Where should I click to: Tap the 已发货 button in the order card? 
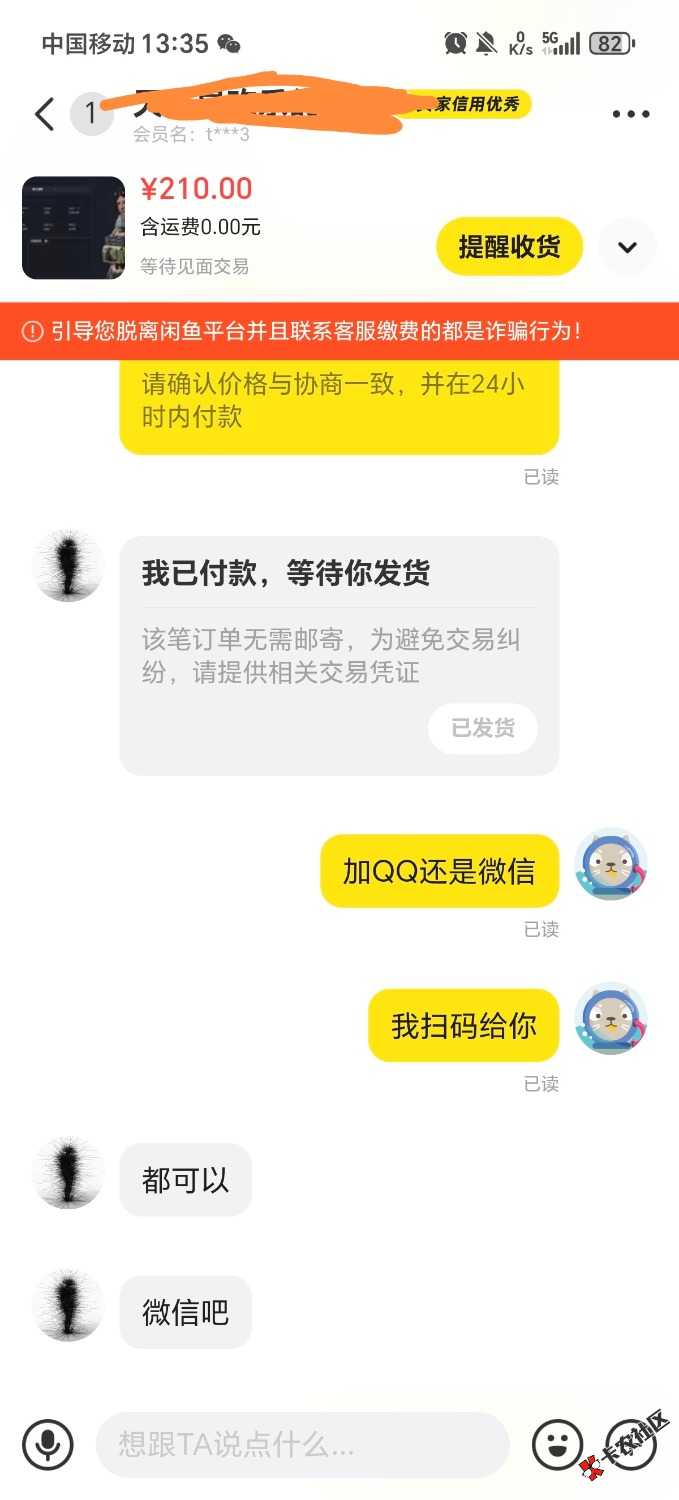pos(483,729)
